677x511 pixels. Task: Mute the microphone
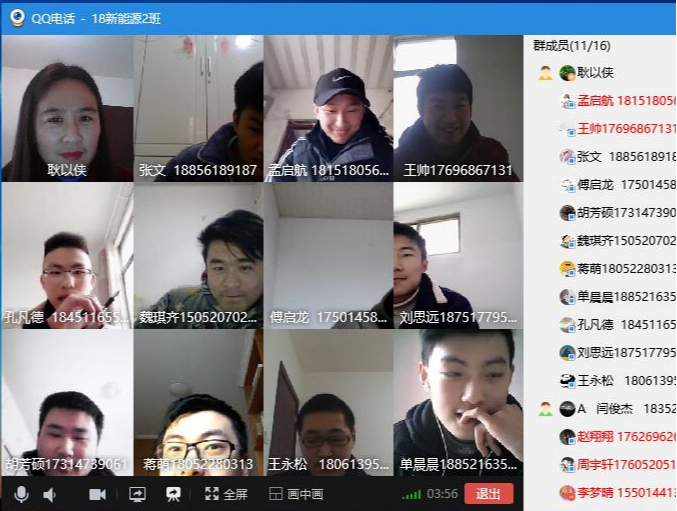pyautogui.click(x=21, y=494)
